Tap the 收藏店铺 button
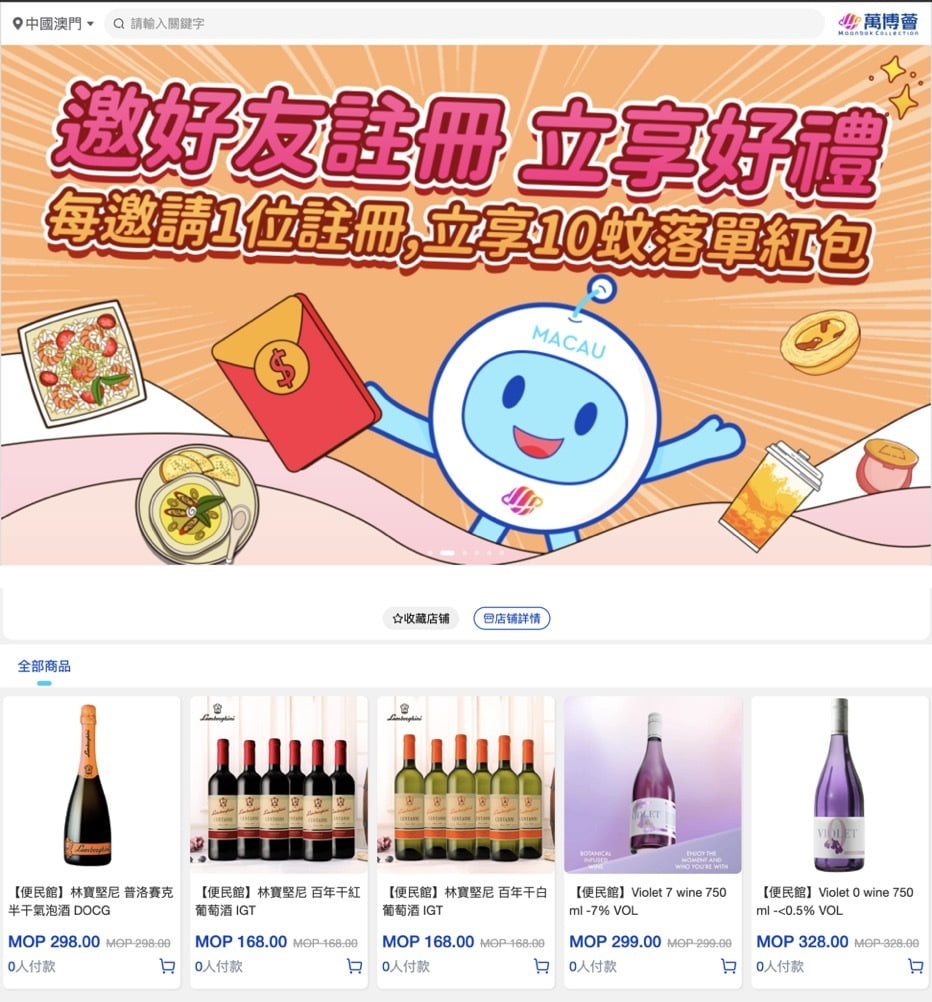 tap(421, 619)
